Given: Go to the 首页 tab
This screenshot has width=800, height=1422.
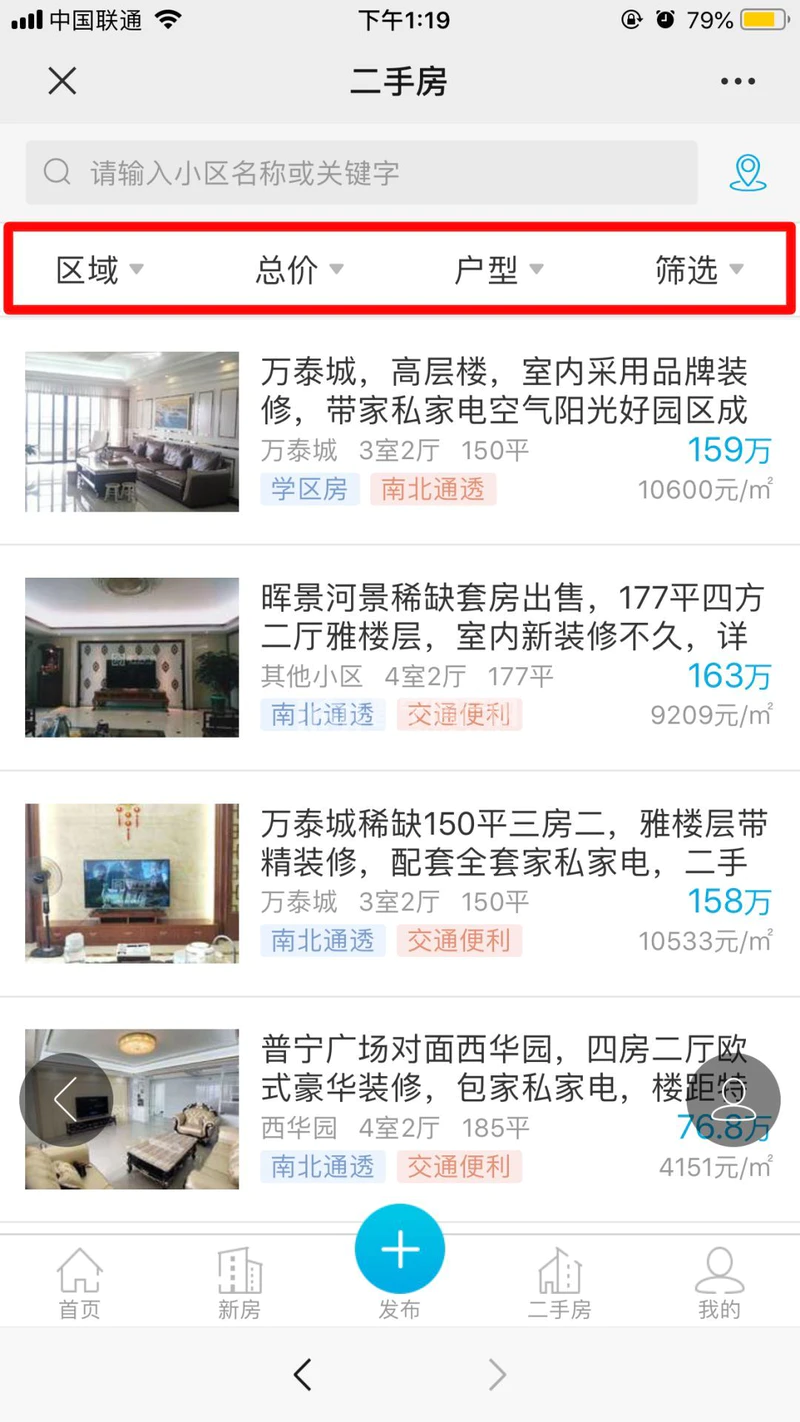Looking at the screenshot, I should (79, 1283).
